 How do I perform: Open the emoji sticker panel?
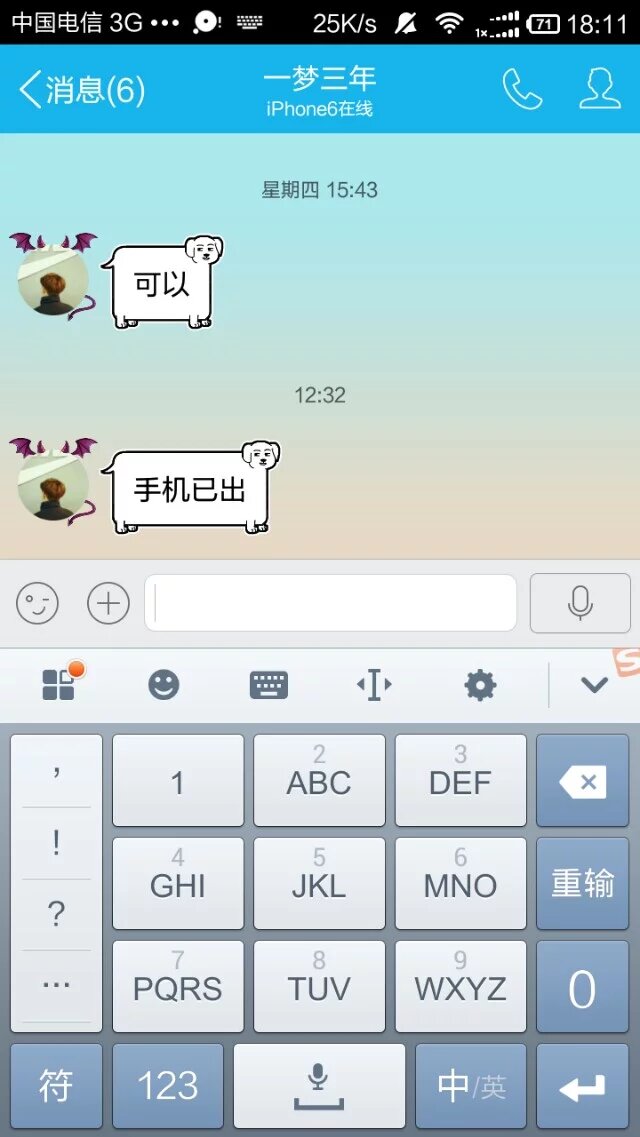pos(37,603)
